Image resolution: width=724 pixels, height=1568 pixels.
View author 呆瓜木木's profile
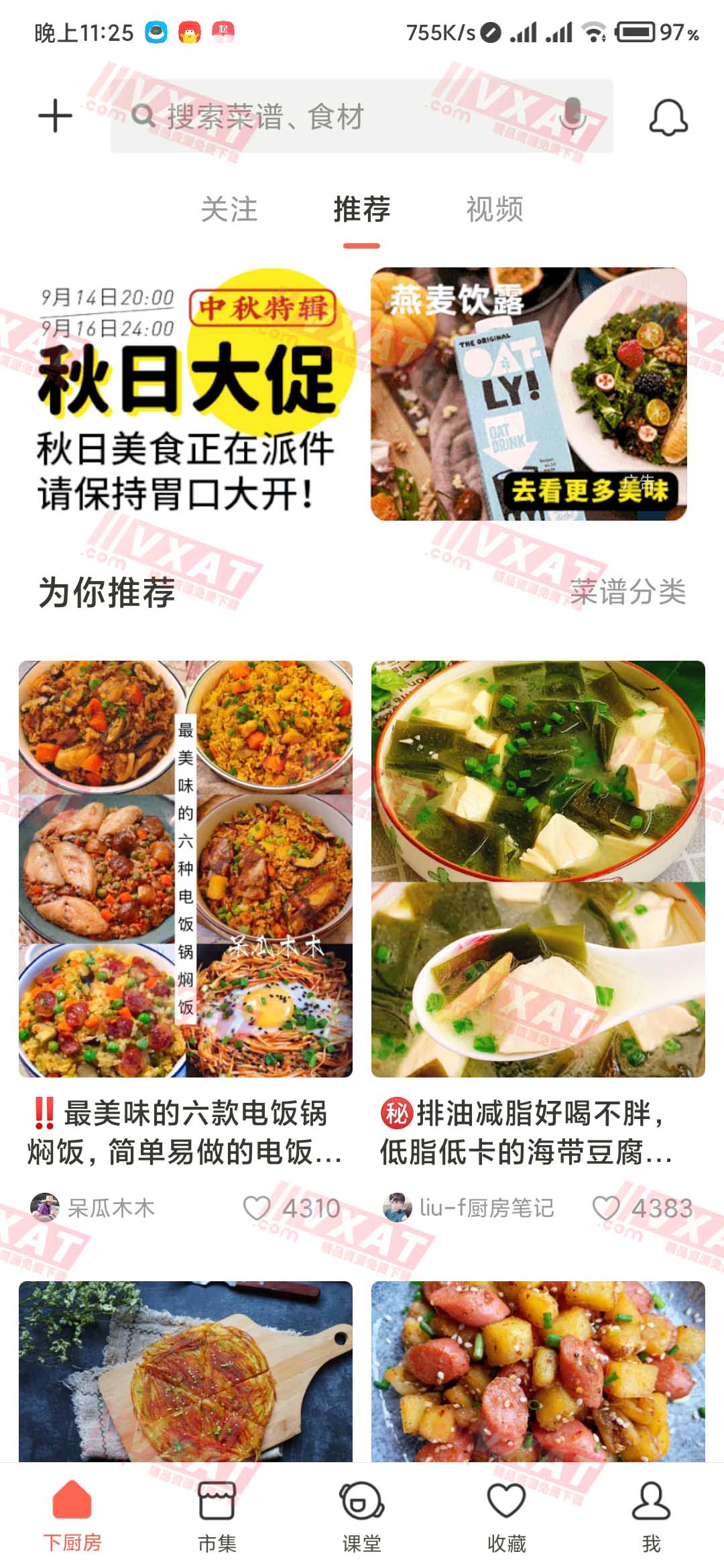click(94, 1207)
